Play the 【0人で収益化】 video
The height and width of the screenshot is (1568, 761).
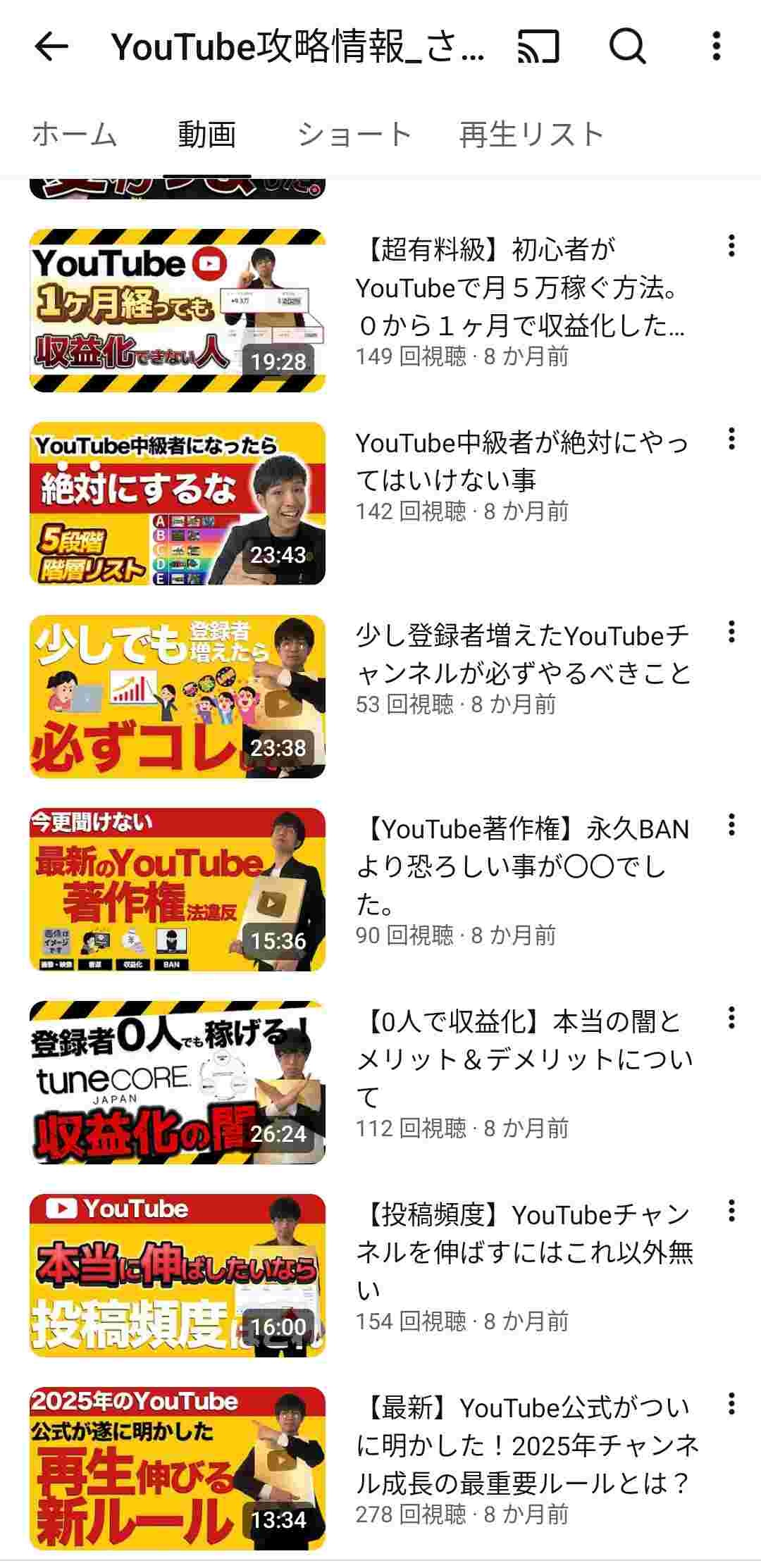(178, 1083)
